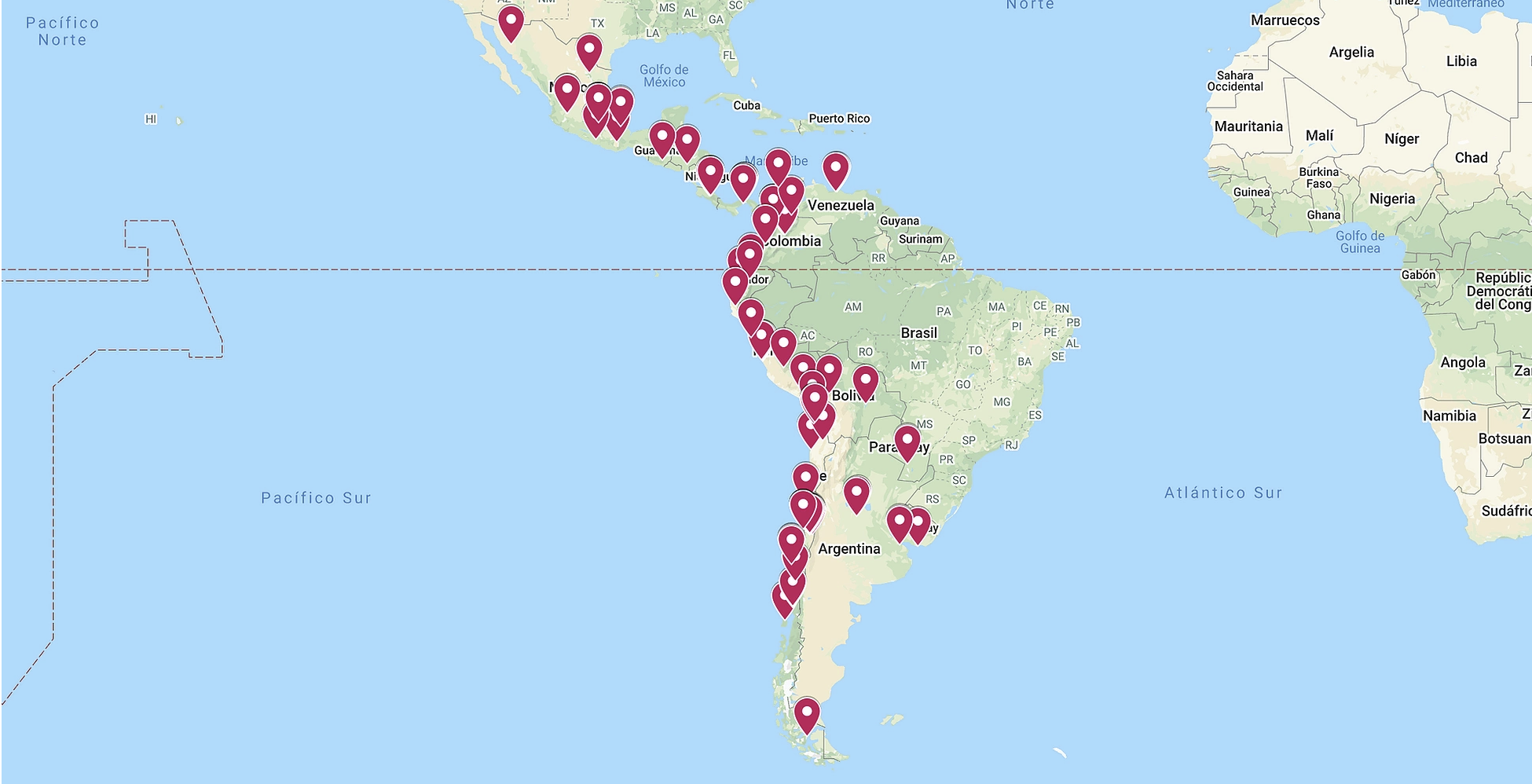Tap the lone pin in northern Argentina
This screenshot has height=784, width=1532.
click(856, 493)
